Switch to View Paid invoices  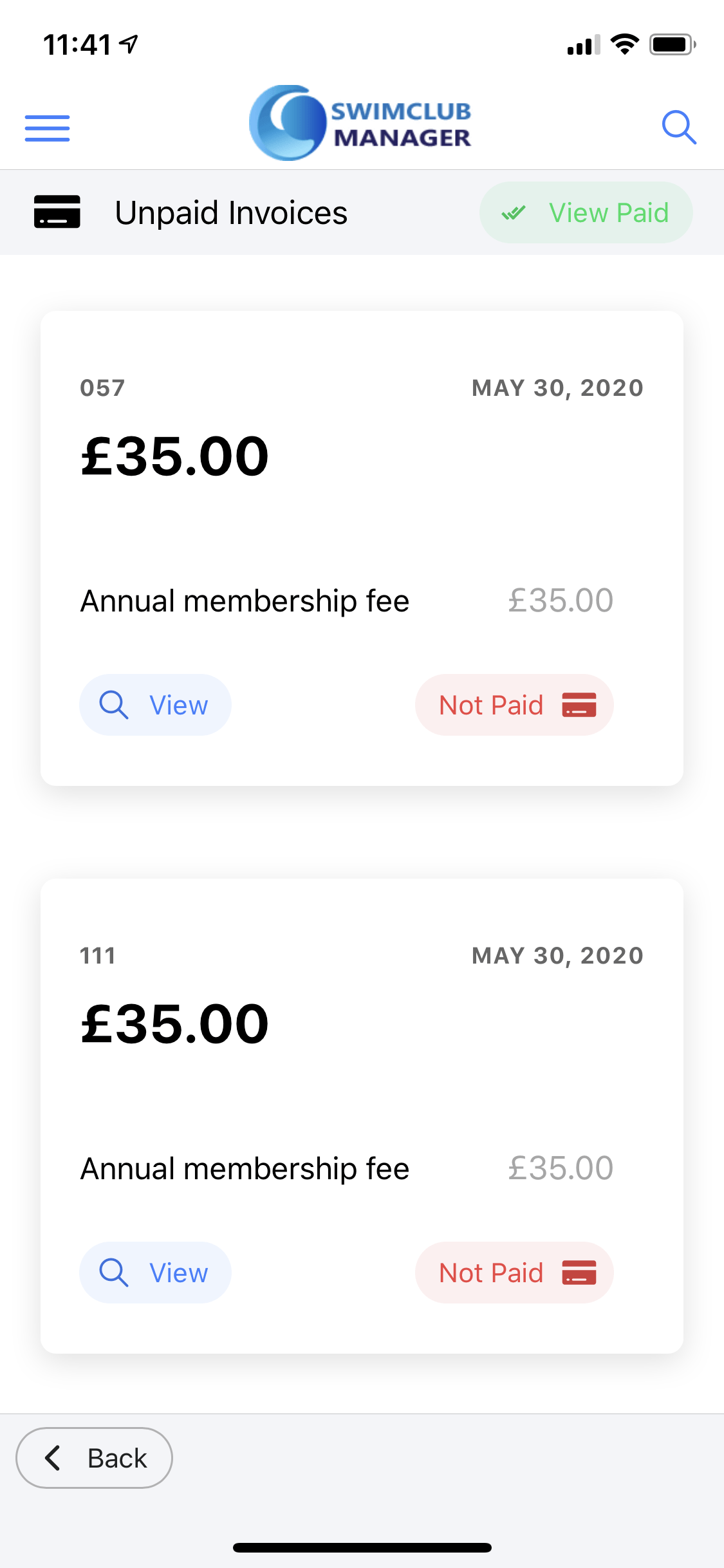[x=586, y=212]
